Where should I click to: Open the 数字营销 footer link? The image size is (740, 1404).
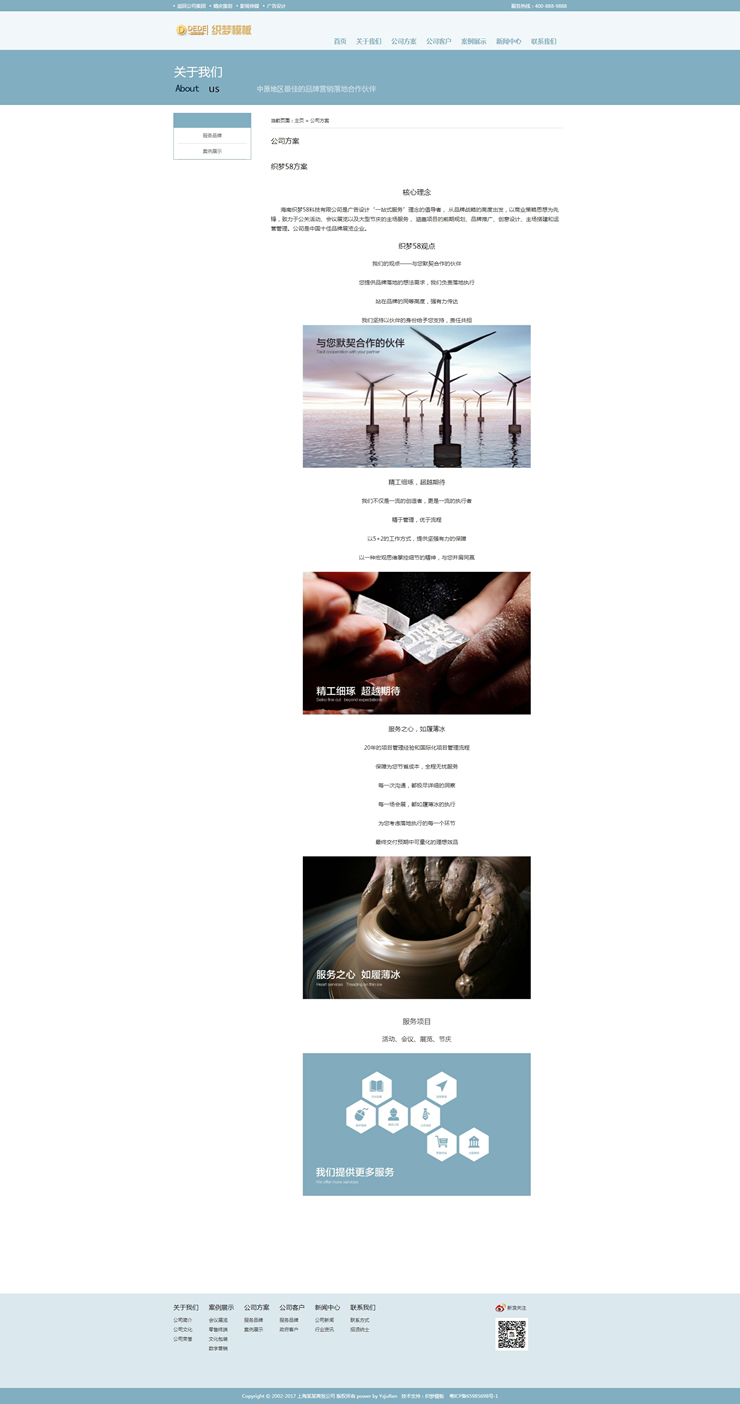tap(218, 1349)
